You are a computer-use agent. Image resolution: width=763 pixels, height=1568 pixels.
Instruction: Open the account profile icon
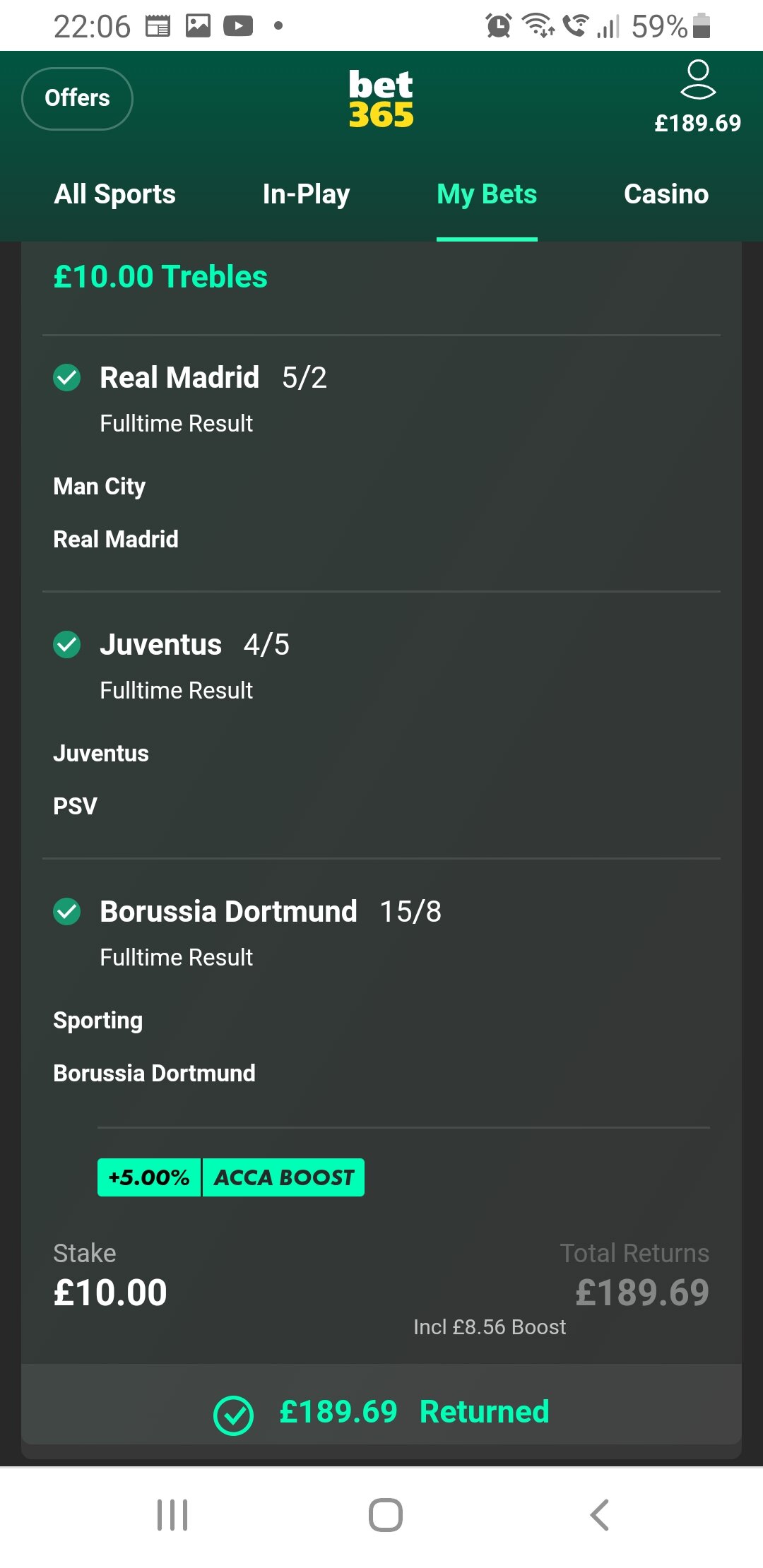[x=698, y=80]
